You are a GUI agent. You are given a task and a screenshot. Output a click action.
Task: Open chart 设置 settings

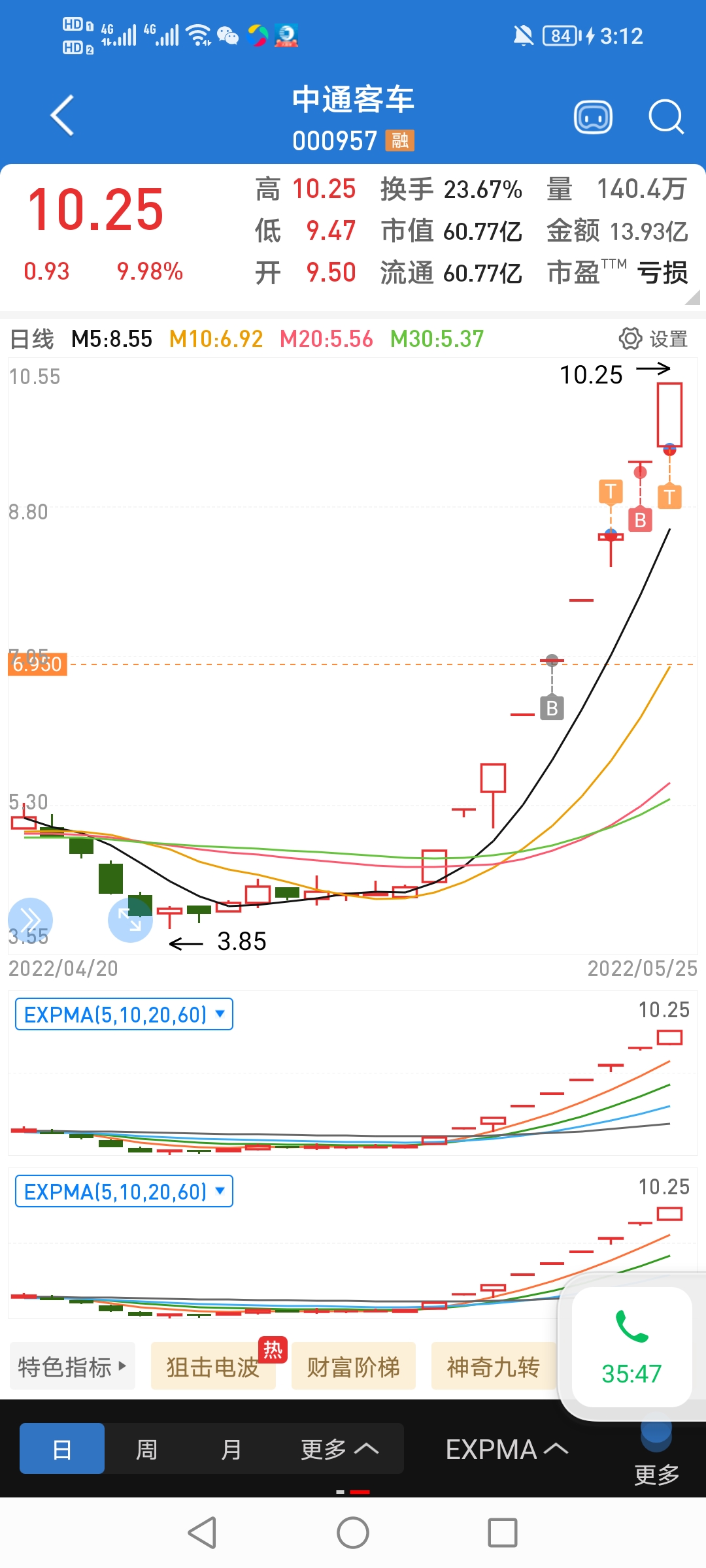(653, 339)
